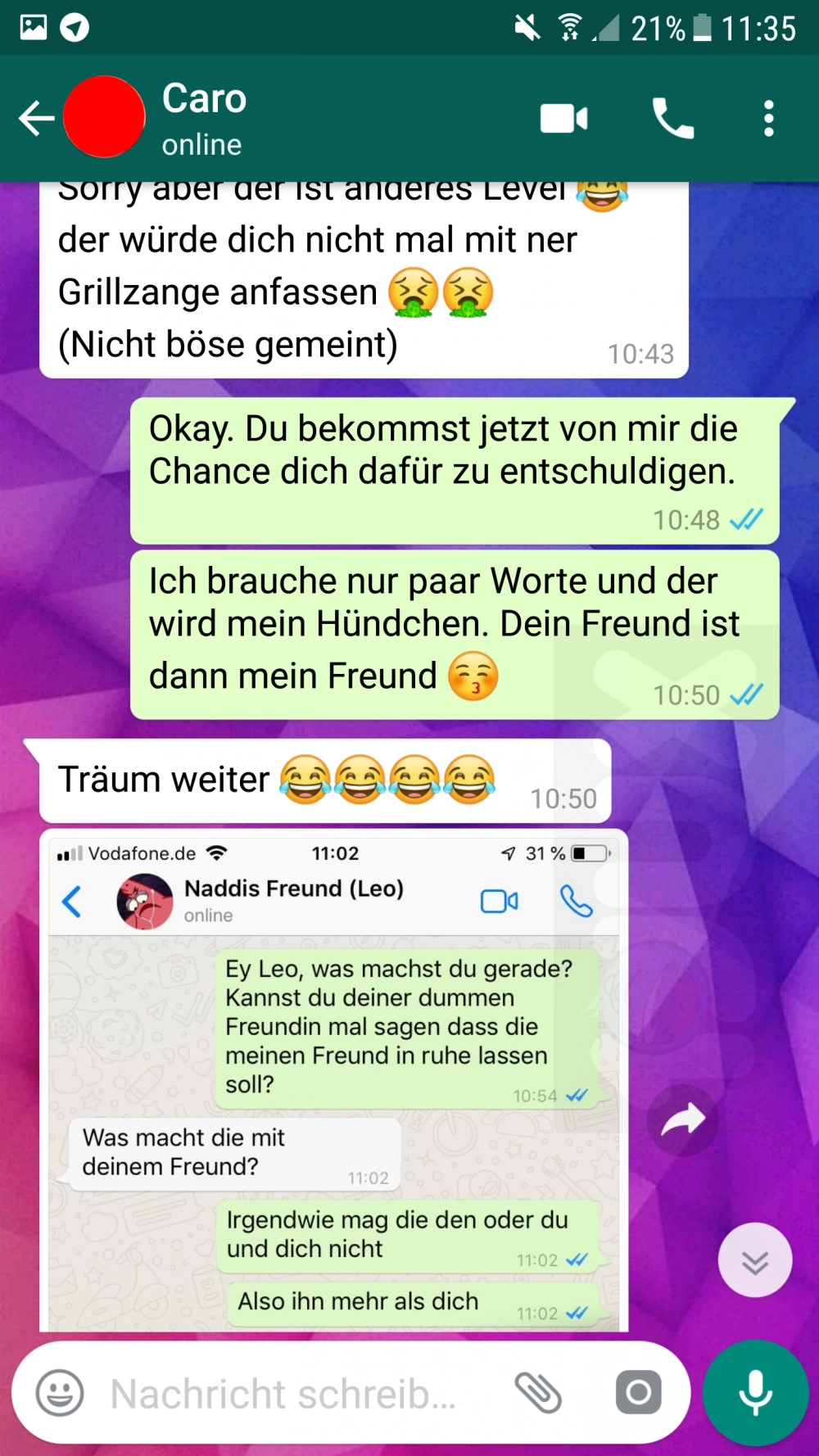
Task: Open the emoji picker
Action: point(60,1393)
